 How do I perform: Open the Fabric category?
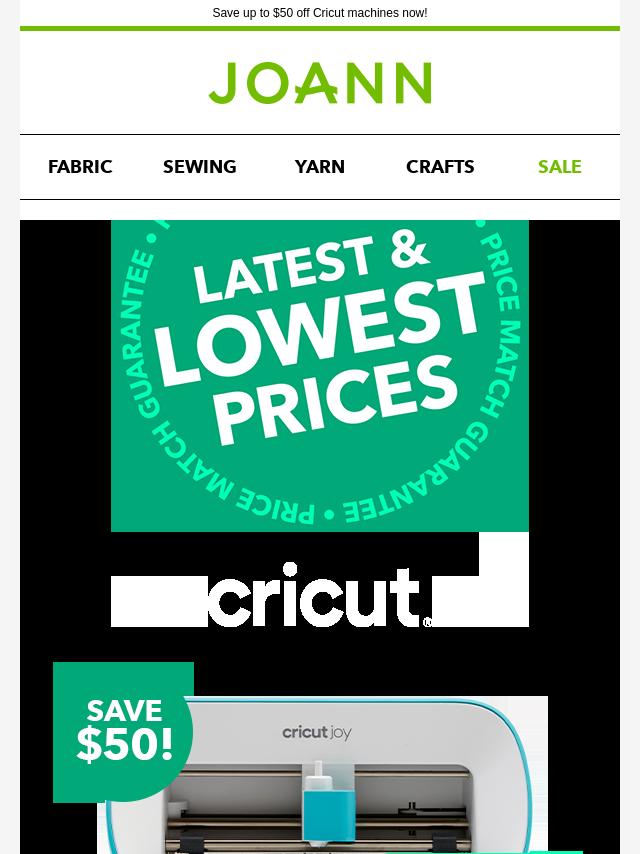point(80,167)
